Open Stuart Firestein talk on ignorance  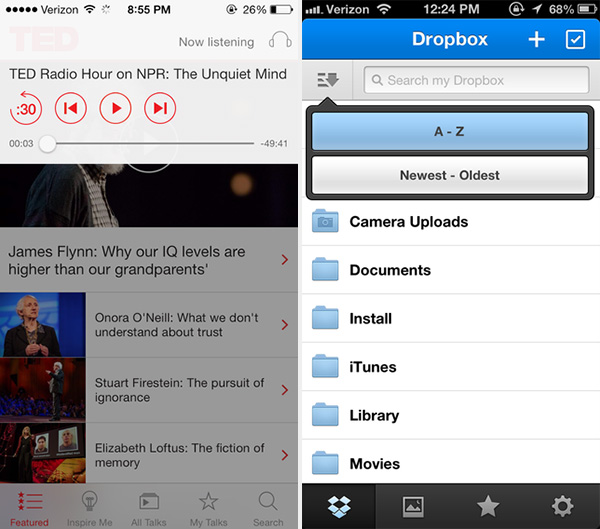tap(190, 390)
